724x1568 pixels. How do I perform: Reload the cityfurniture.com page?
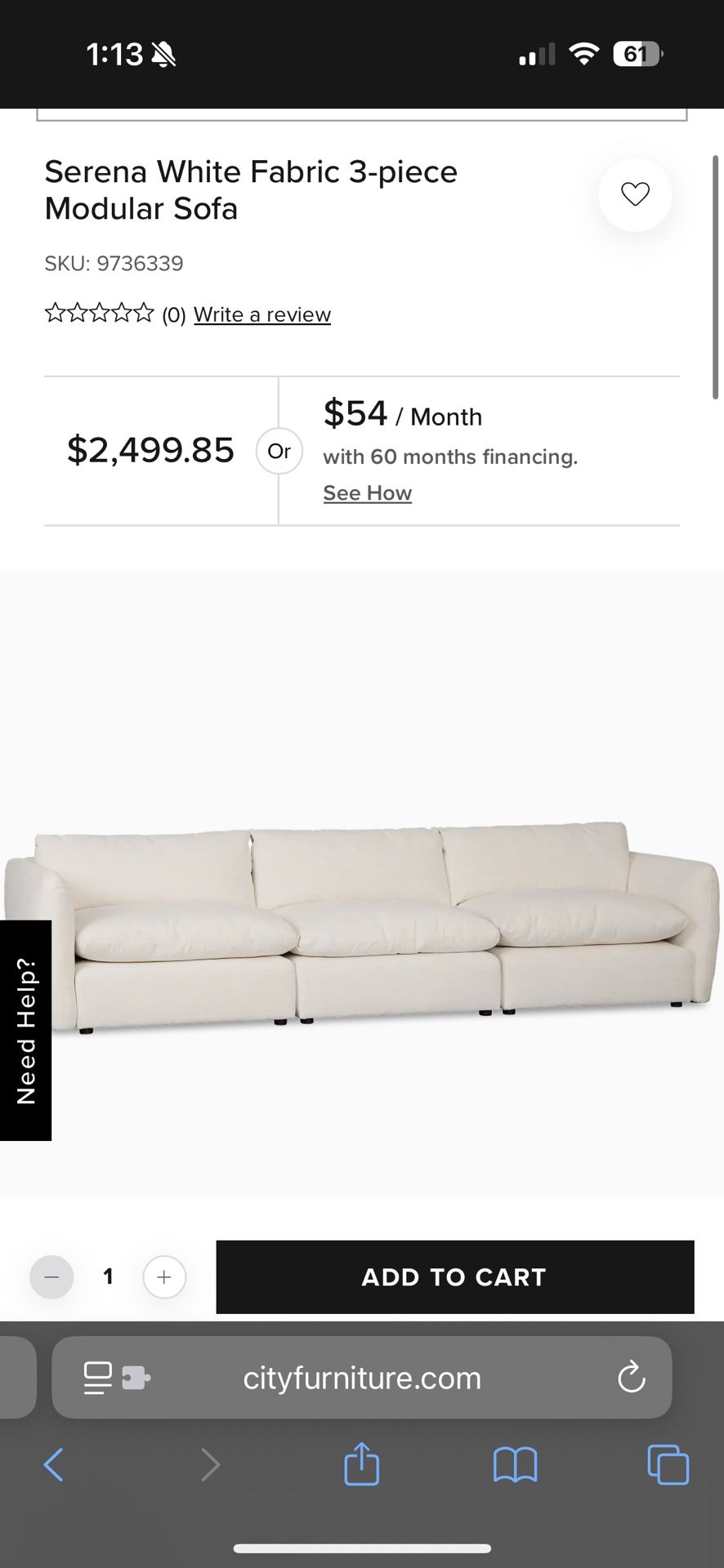pos(630,1378)
